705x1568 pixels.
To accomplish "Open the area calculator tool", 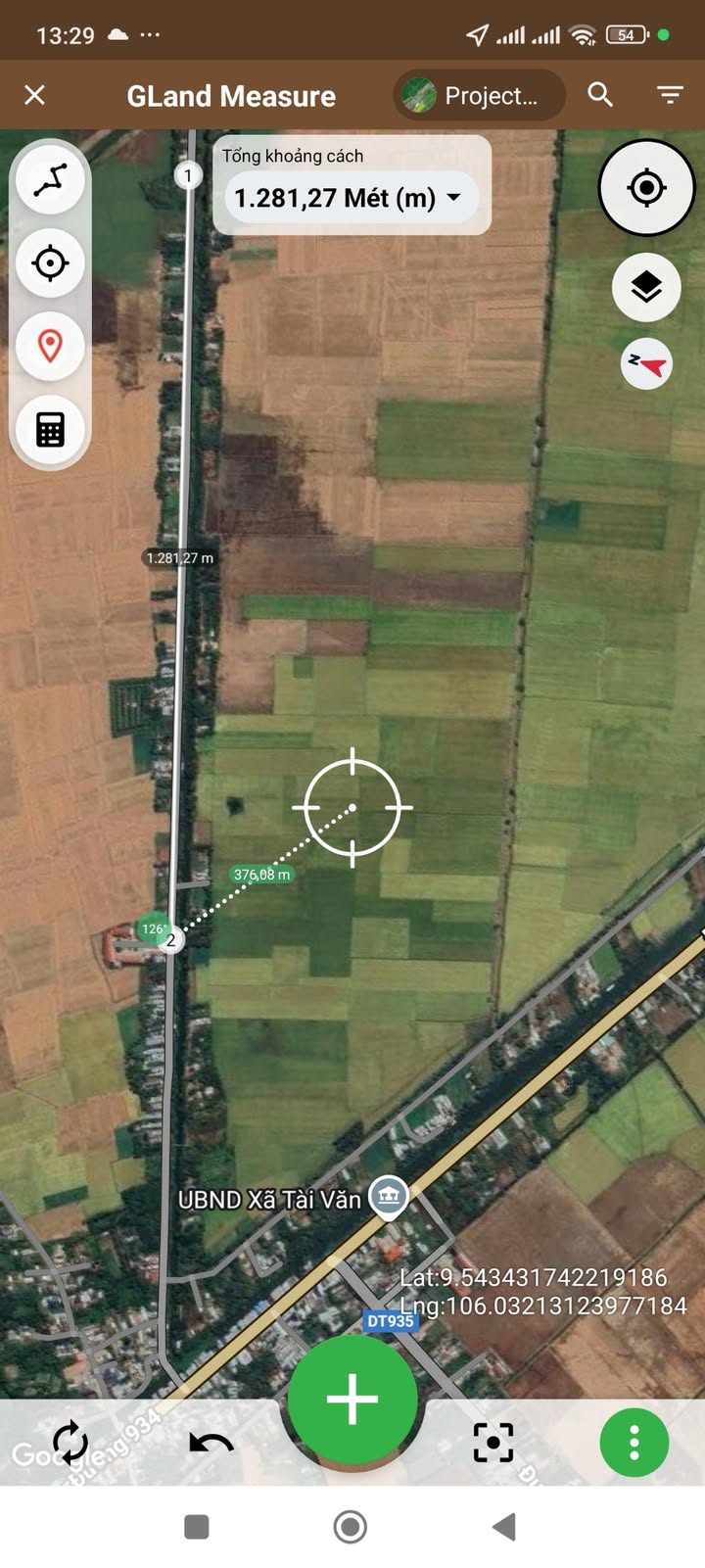I will click(50, 429).
